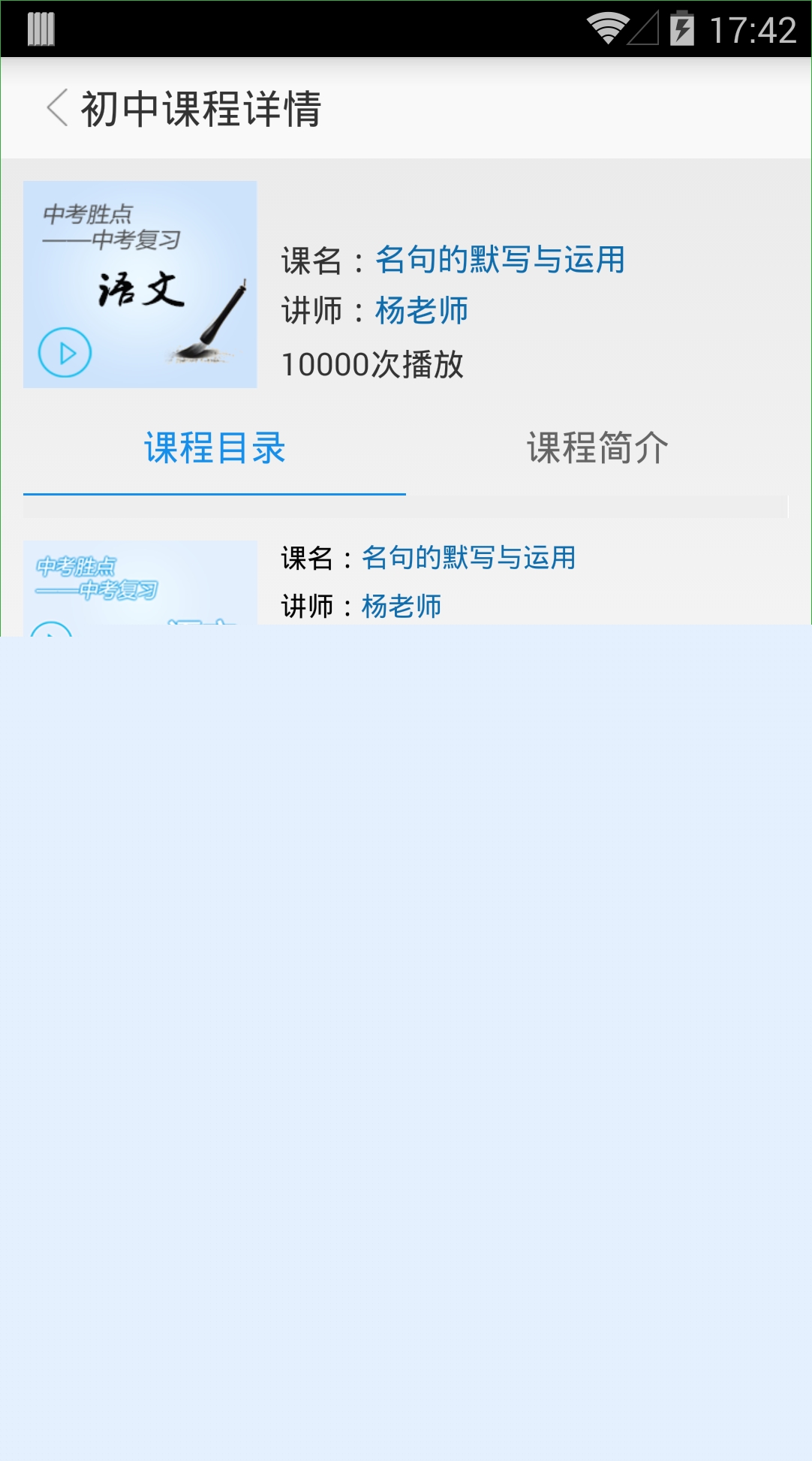Go back from 初中课程详情 page
Screen dimensions: 812x1461
pos(57,108)
